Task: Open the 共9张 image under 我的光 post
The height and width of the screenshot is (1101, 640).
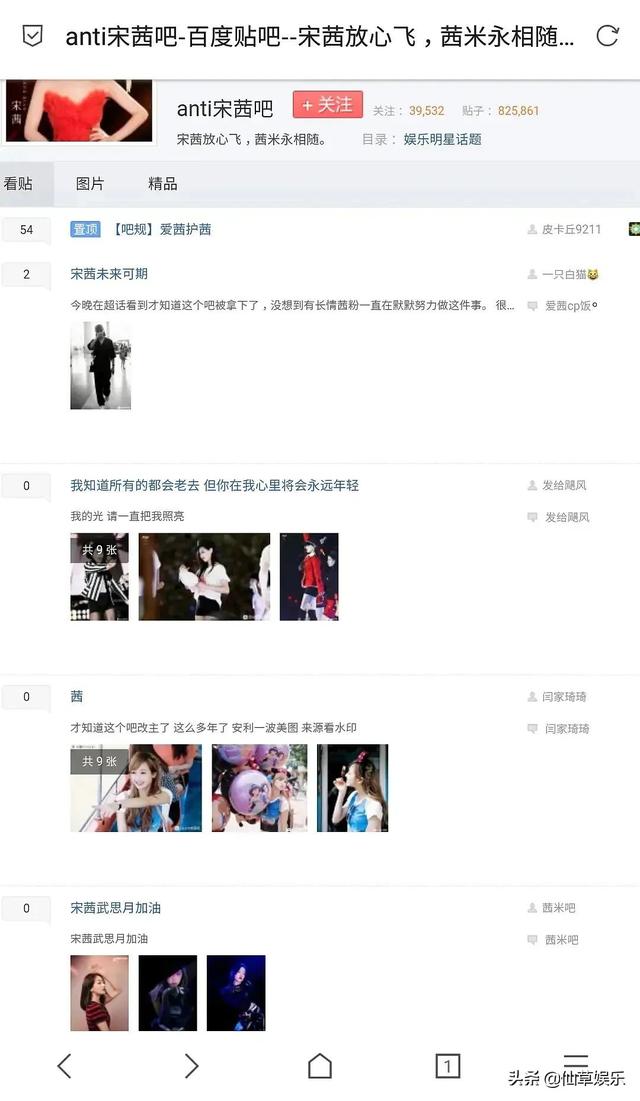Action: coord(99,577)
